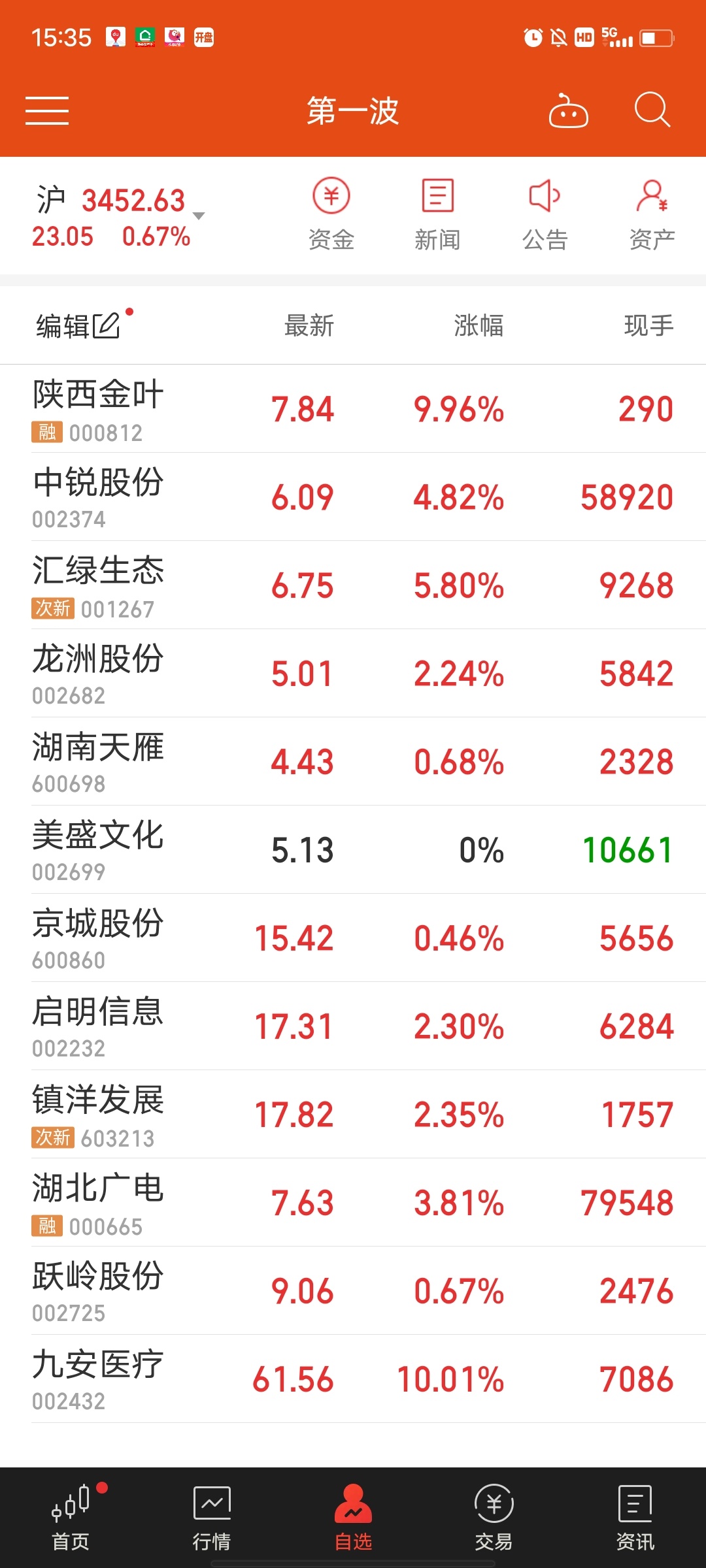The image size is (706, 1568).
Task: Open stock 九安医疗 002432
Action: click(353, 1379)
